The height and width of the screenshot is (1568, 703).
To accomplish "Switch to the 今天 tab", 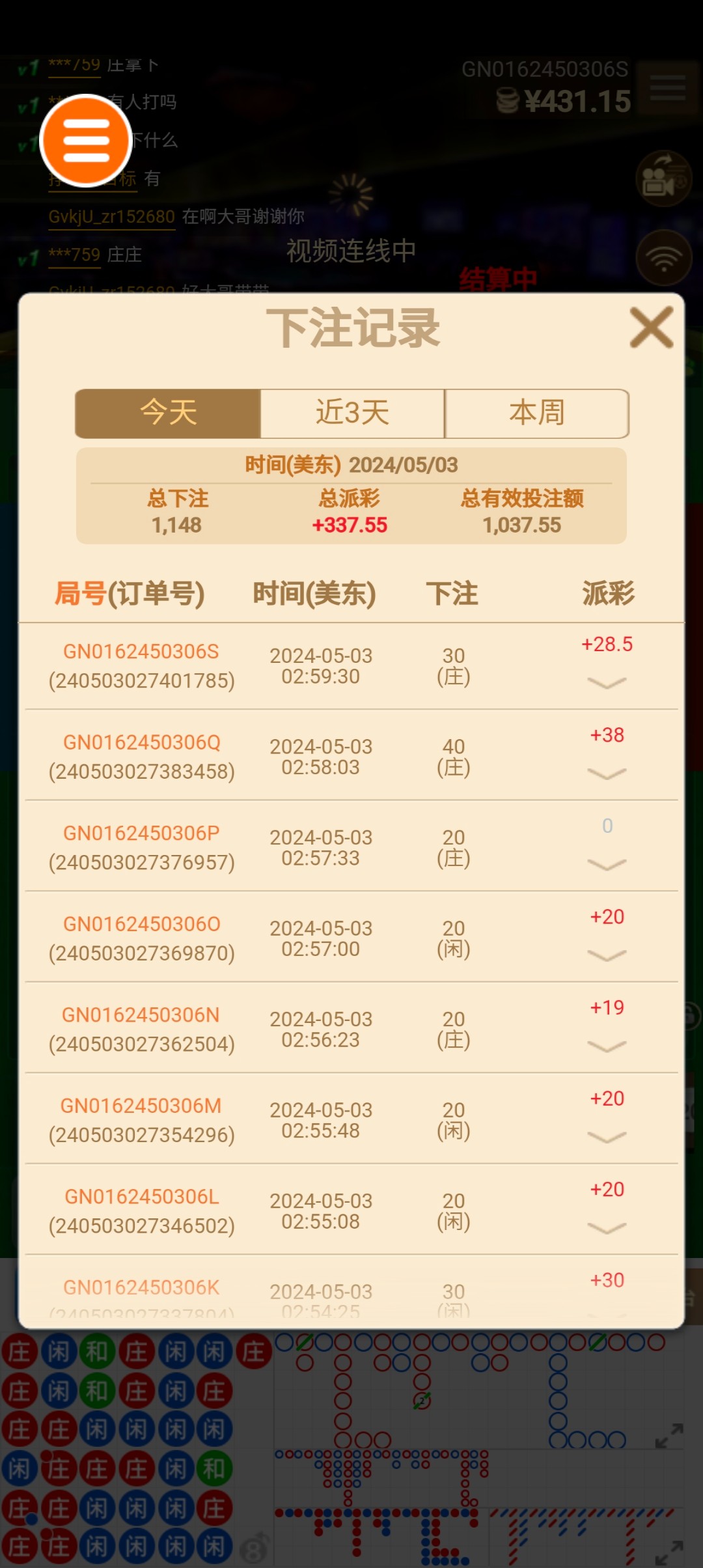I will [168, 413].
